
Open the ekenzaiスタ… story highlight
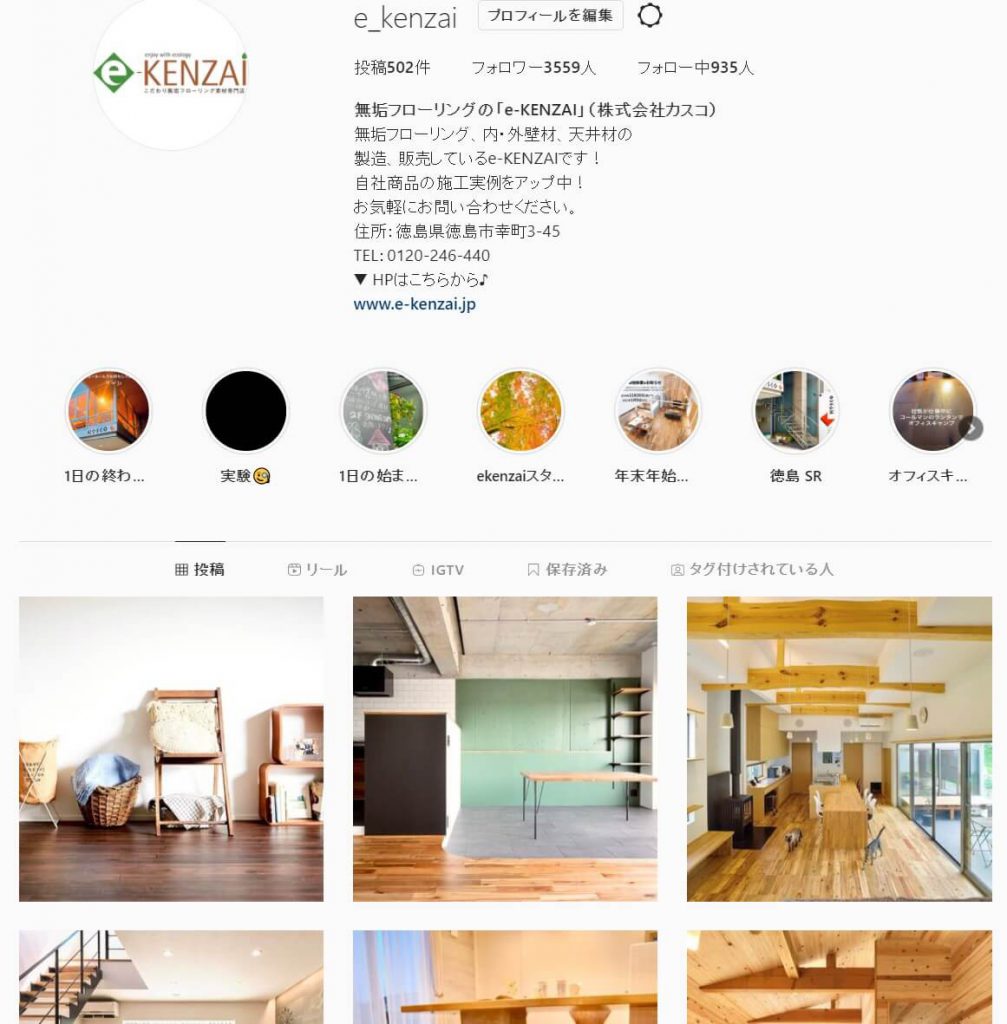[x=520, y=411]
